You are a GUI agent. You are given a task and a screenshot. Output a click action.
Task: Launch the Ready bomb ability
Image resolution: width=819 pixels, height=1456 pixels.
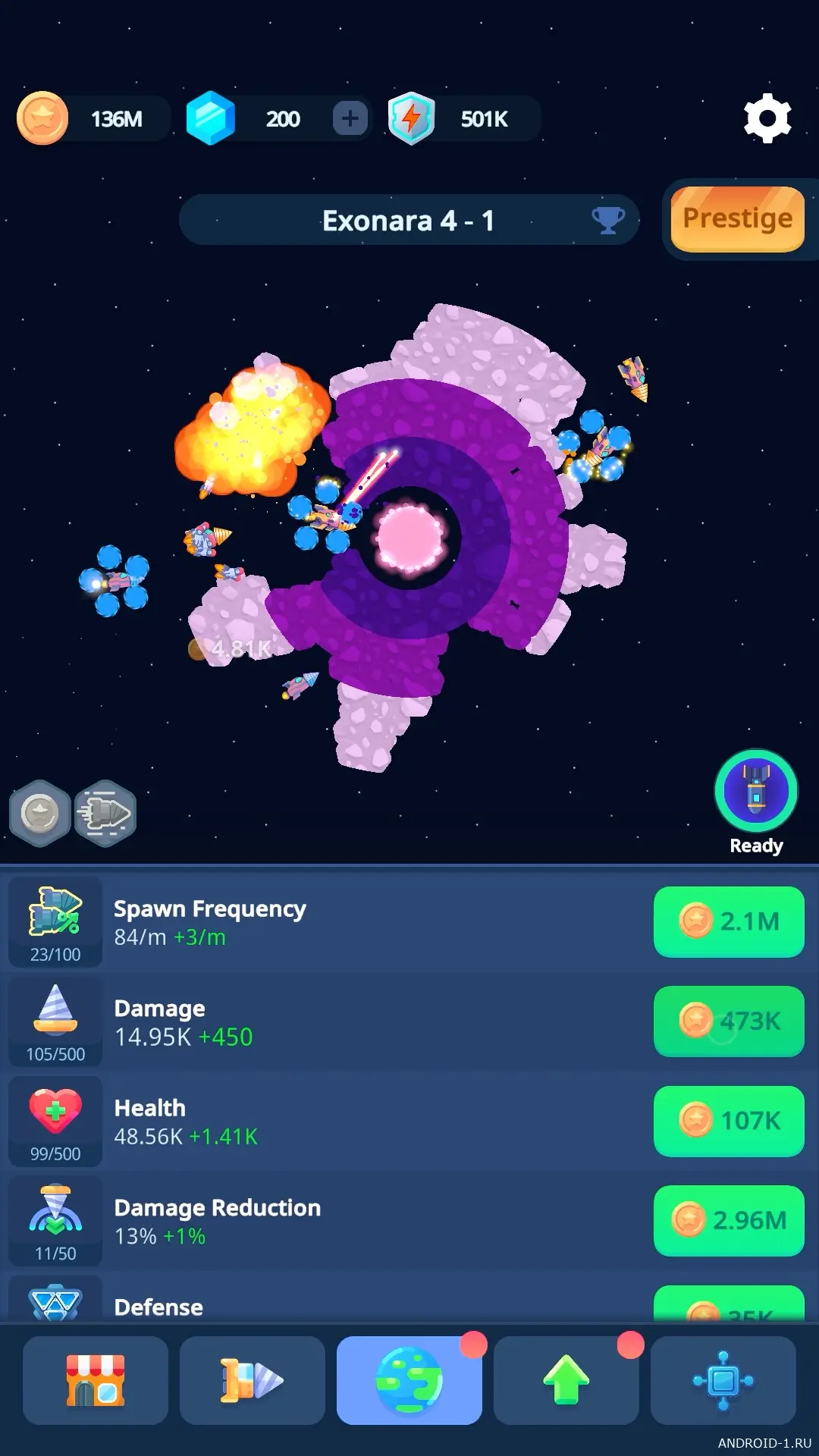pos(755,792)
